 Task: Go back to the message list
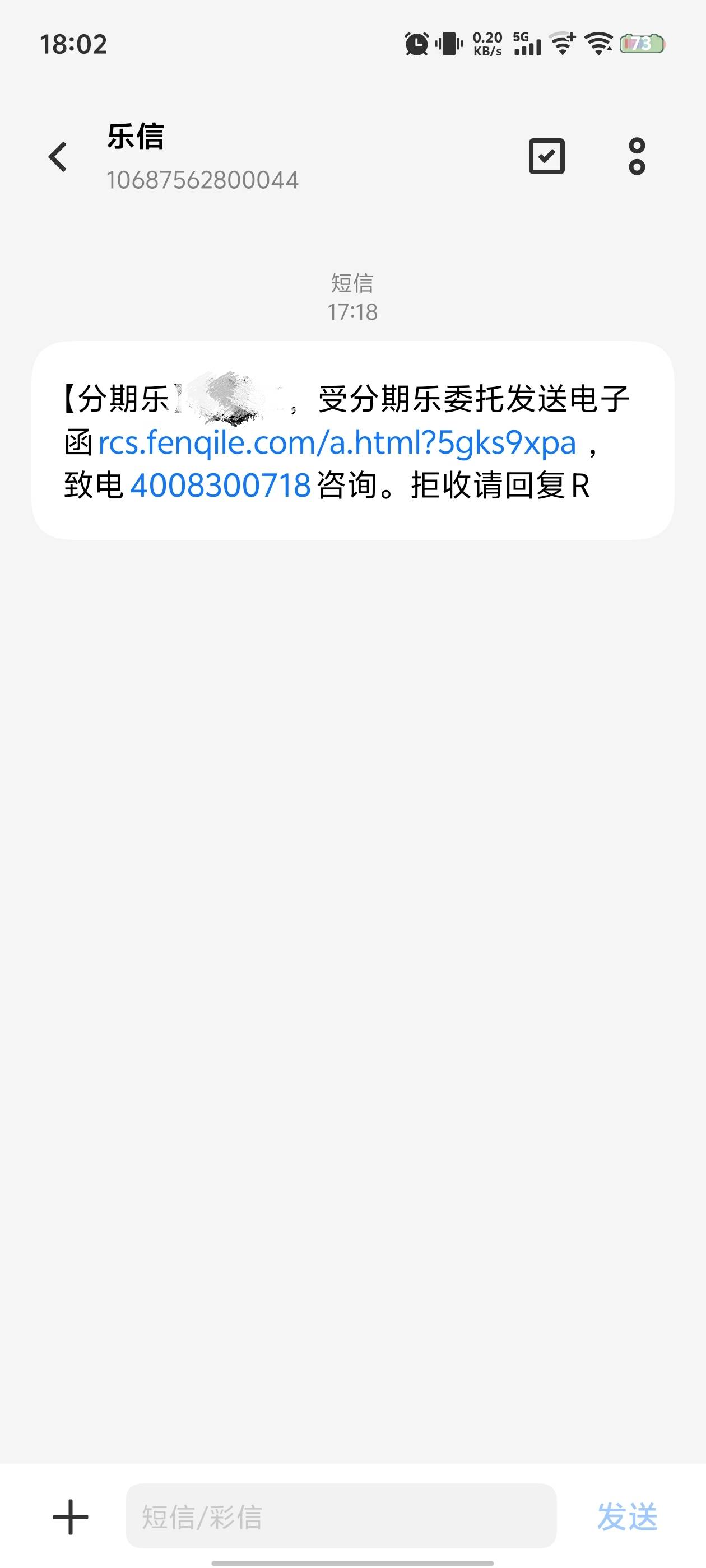[58, 157]
